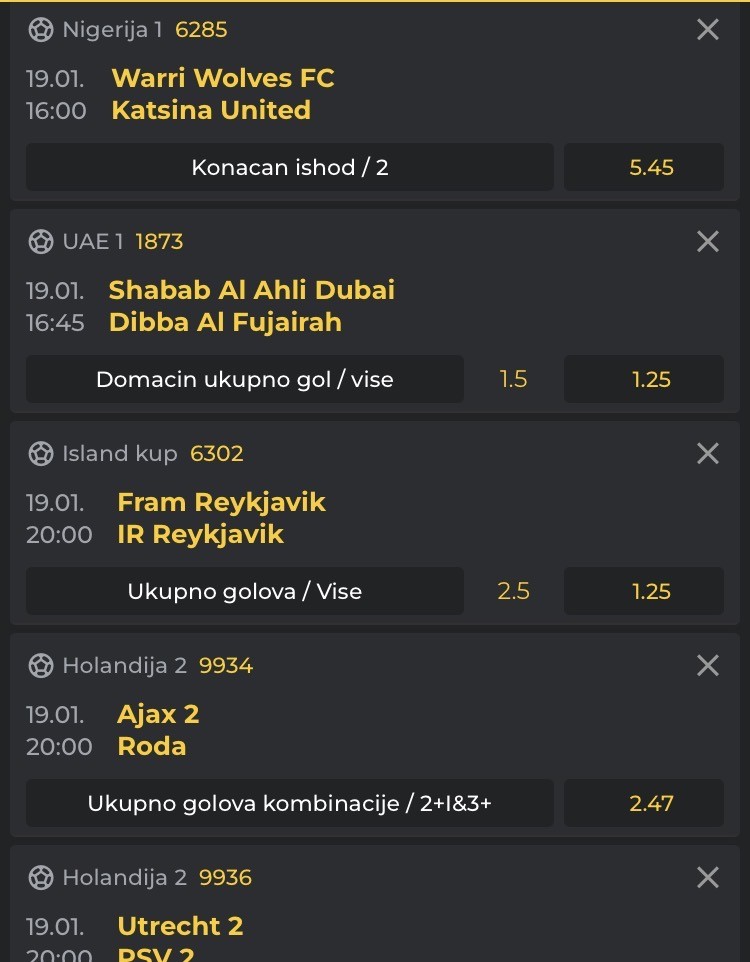Open Ukupno golova / Vise market for Fram
Viewport: 750px width, 962px height.
point(244,591)
